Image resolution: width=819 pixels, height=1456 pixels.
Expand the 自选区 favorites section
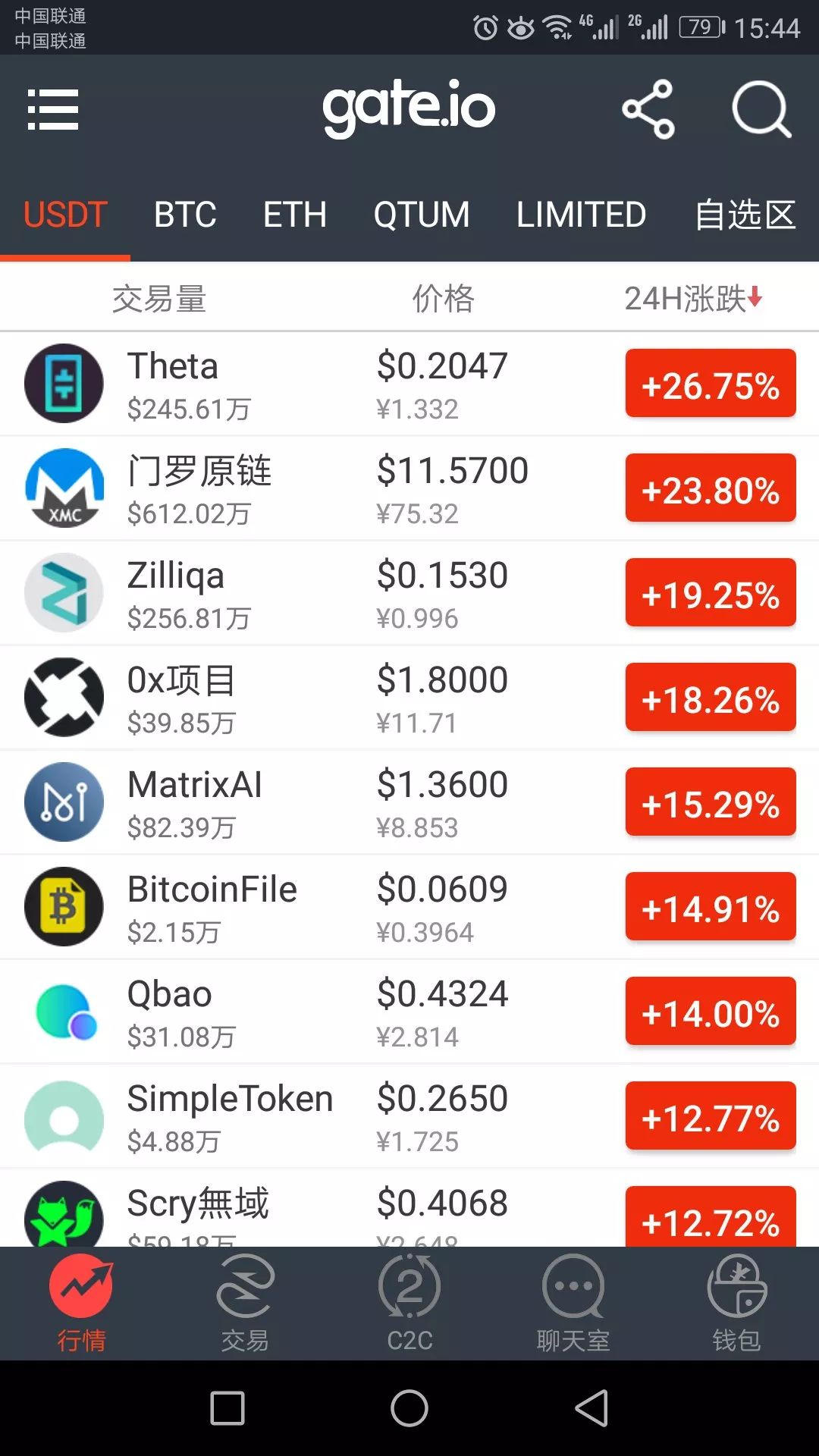tap(744, 215)
